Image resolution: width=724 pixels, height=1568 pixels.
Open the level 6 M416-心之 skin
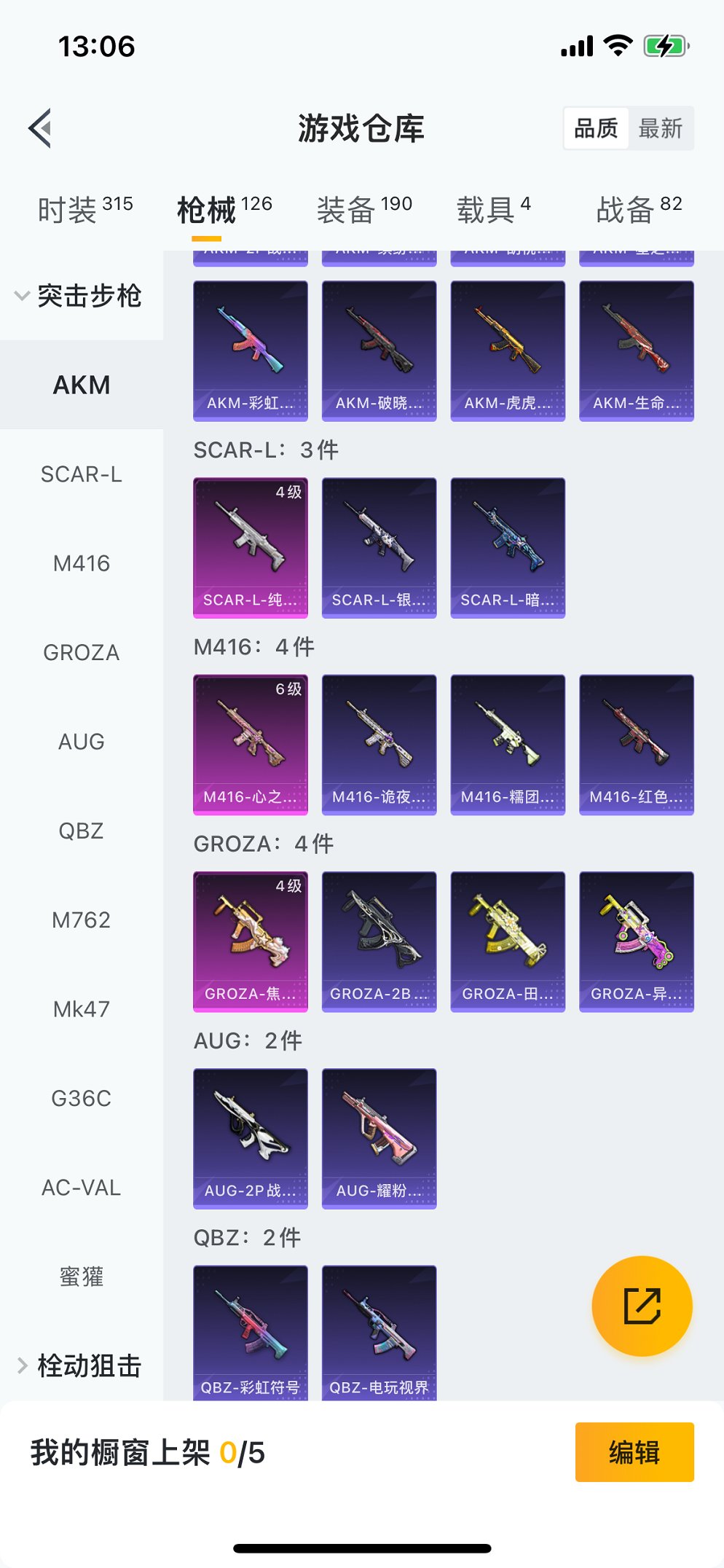coord(250,744)
